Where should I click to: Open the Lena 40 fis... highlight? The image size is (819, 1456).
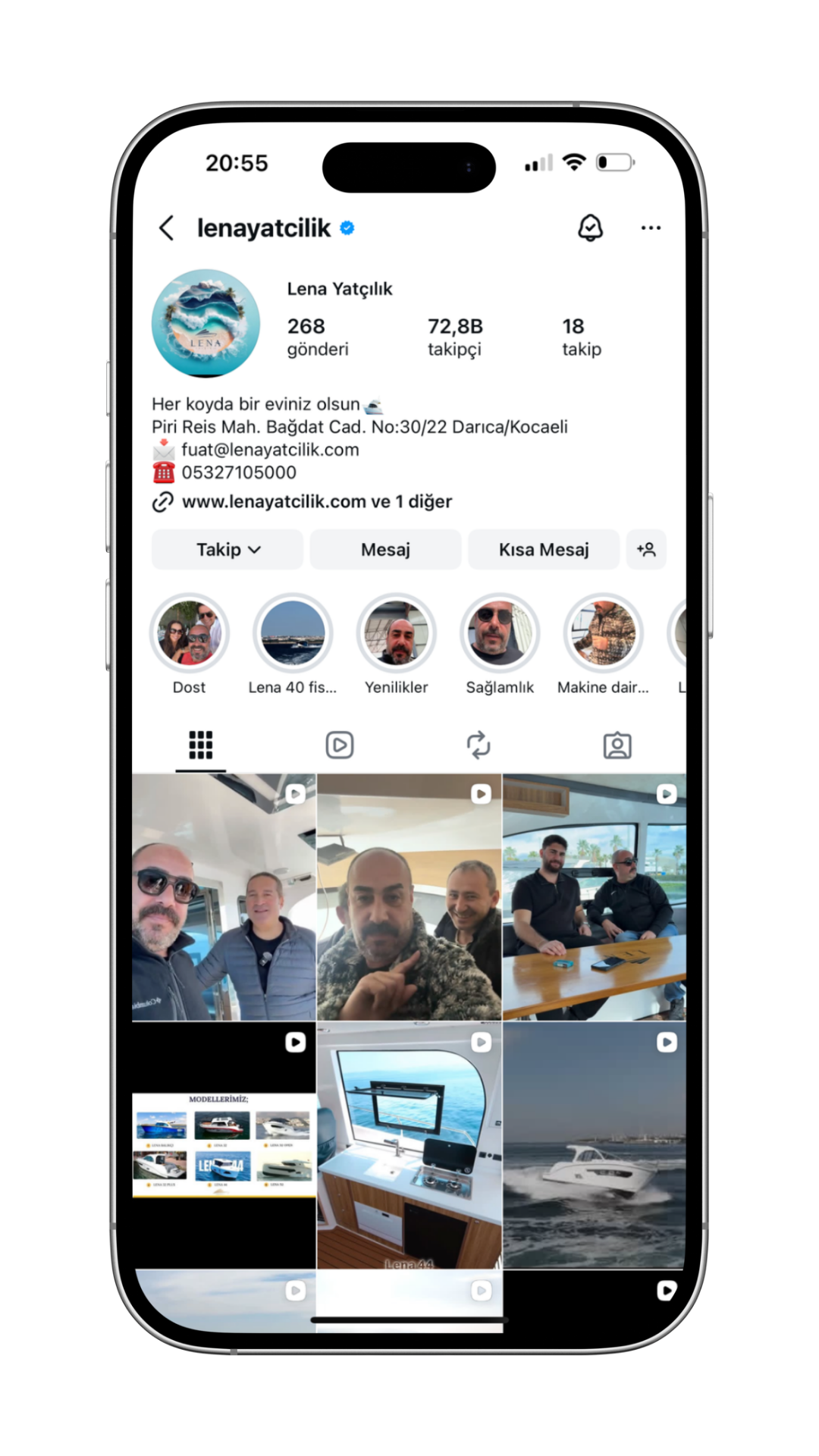(x=293, y=633)
